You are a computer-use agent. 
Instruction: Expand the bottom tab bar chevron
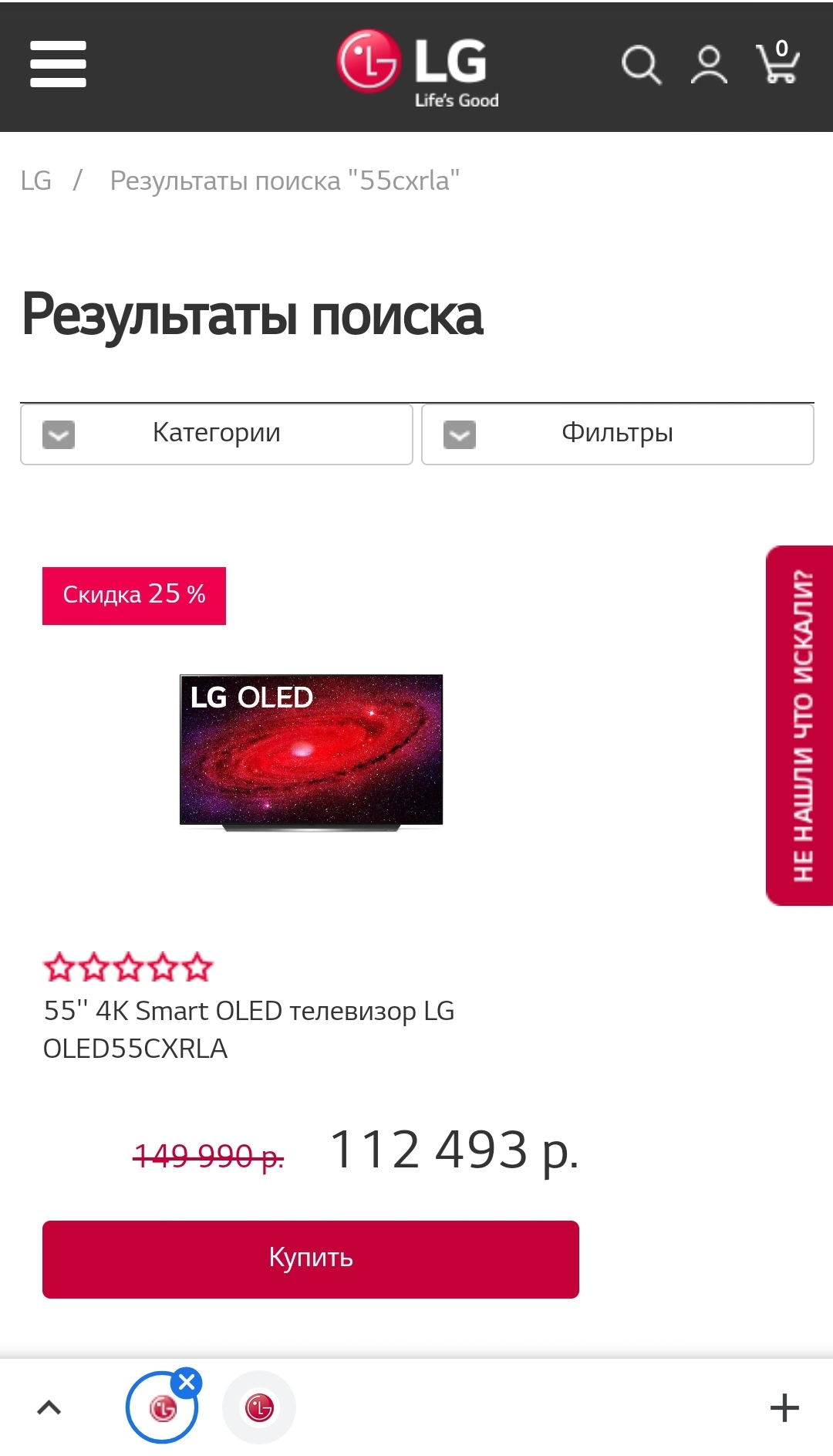(x=49, y=1408)
